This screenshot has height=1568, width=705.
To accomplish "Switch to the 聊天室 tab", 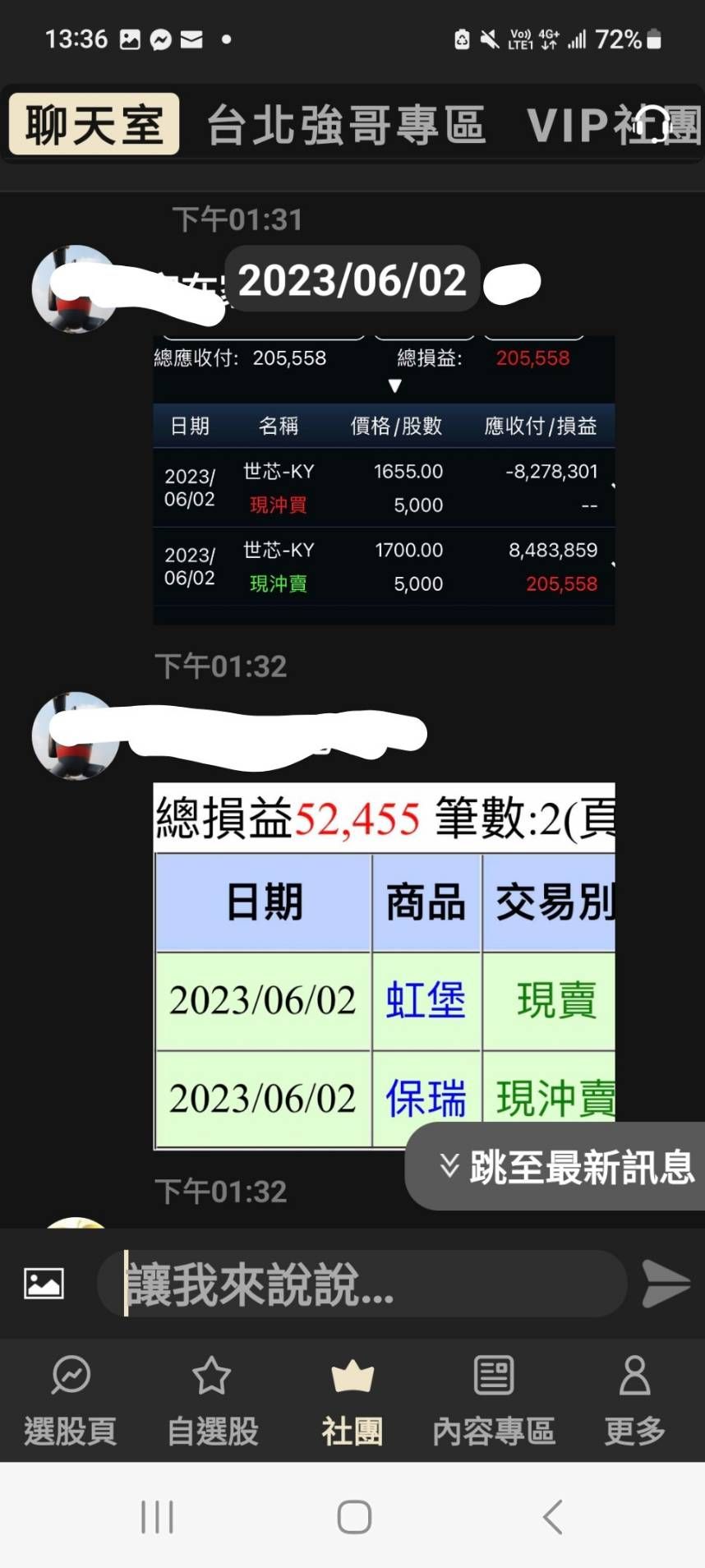I will click(92, 125).
